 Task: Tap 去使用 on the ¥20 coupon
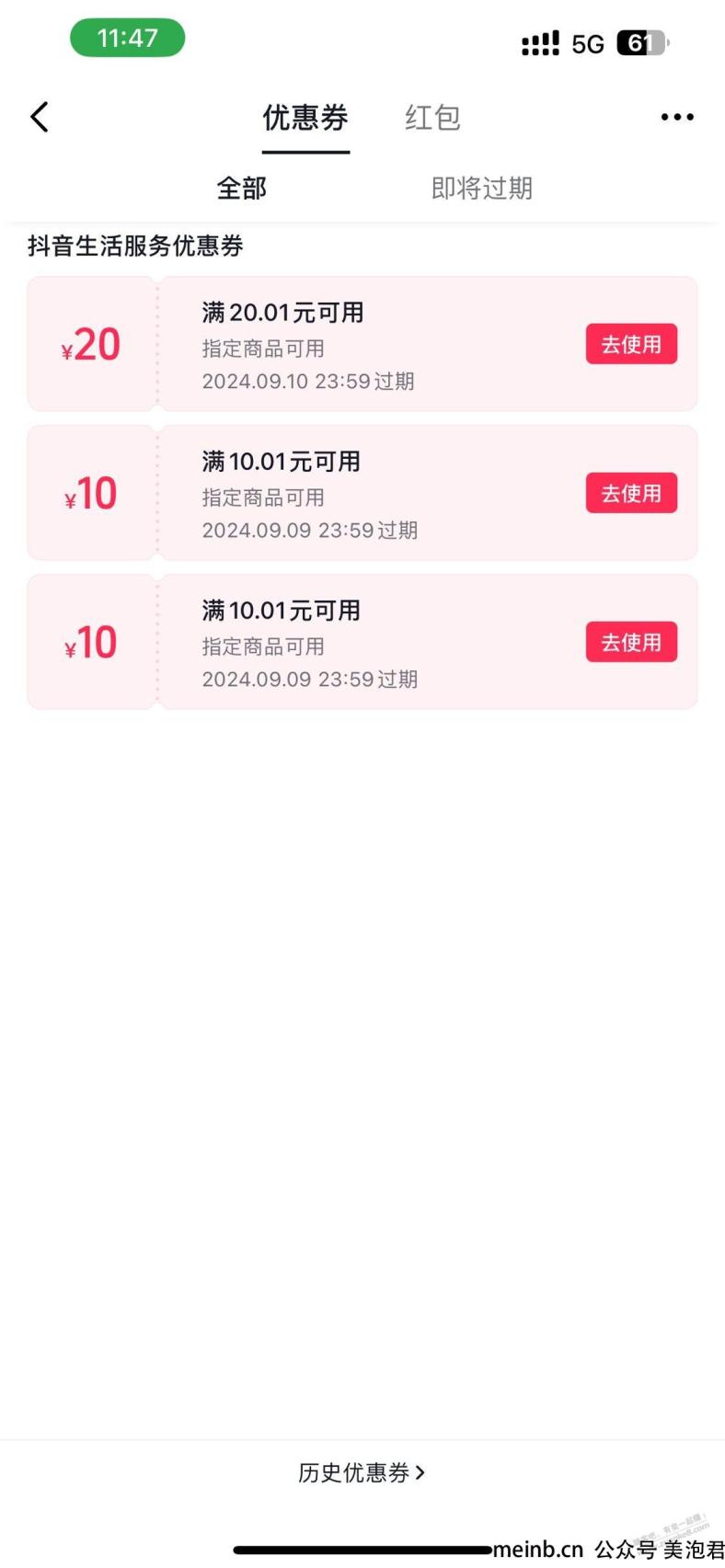[x=631, y=344]
